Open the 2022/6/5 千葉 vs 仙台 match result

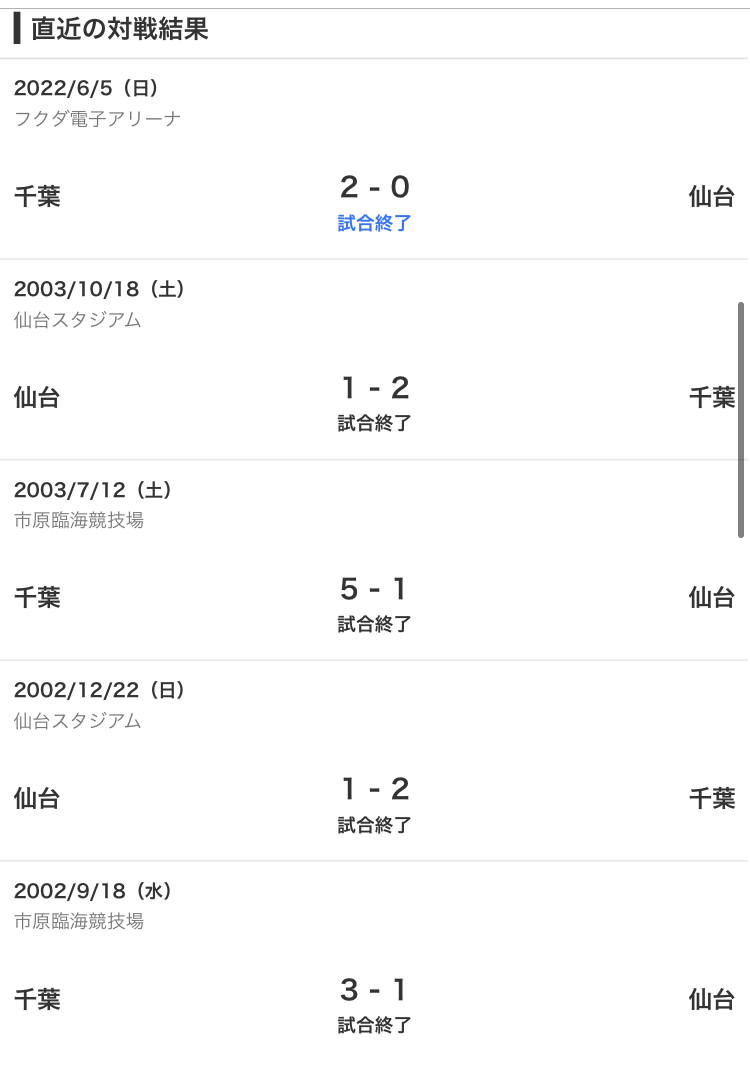click(x=374, y=222)
